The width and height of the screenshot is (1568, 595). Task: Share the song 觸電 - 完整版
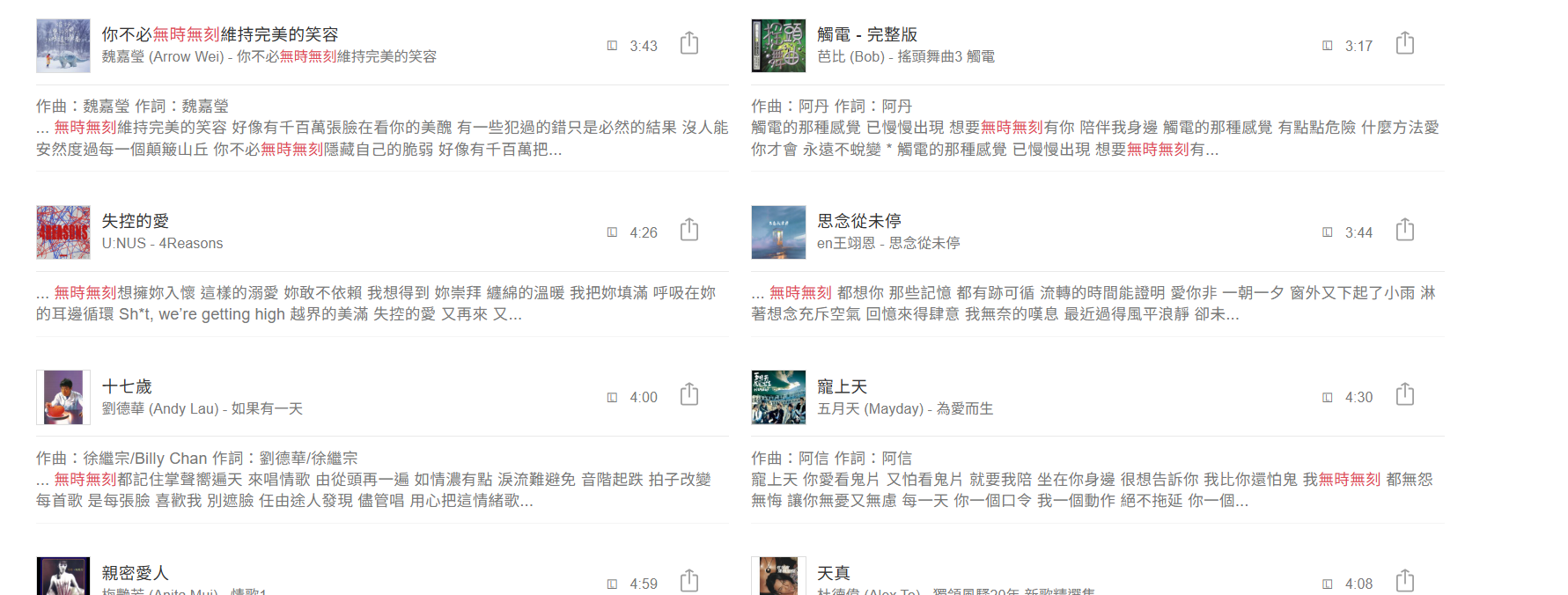click(x=1404, y=43)
